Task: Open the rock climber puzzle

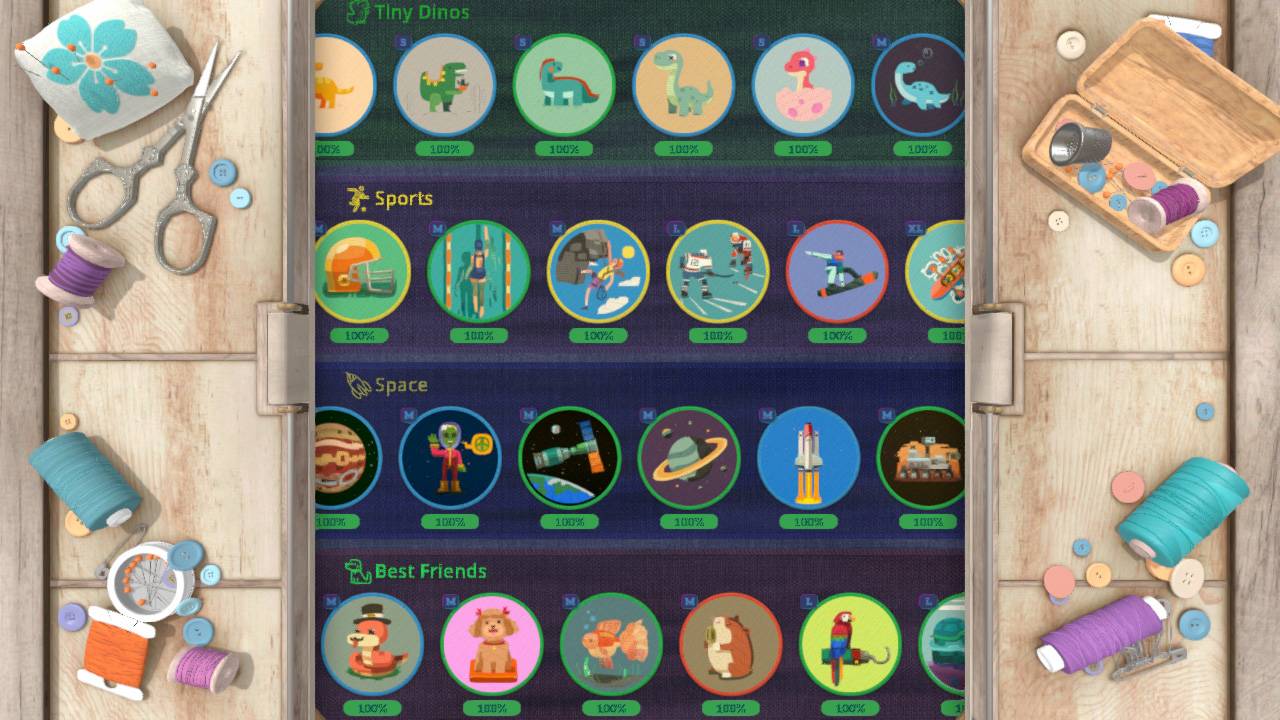Action: [x=598, y=271]
